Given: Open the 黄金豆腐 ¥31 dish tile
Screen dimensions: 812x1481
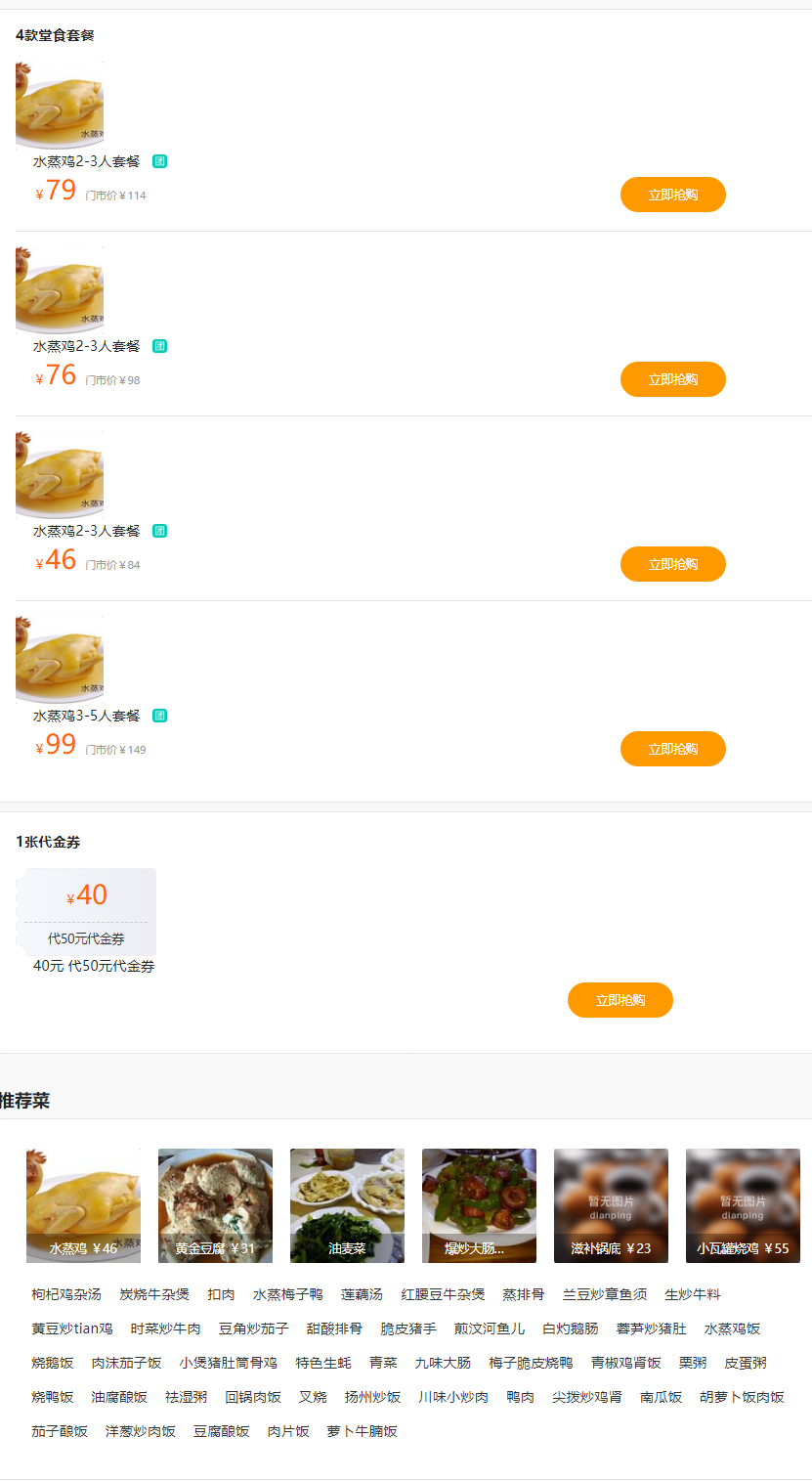Looking at the screenshot, I should [215, 1205].
